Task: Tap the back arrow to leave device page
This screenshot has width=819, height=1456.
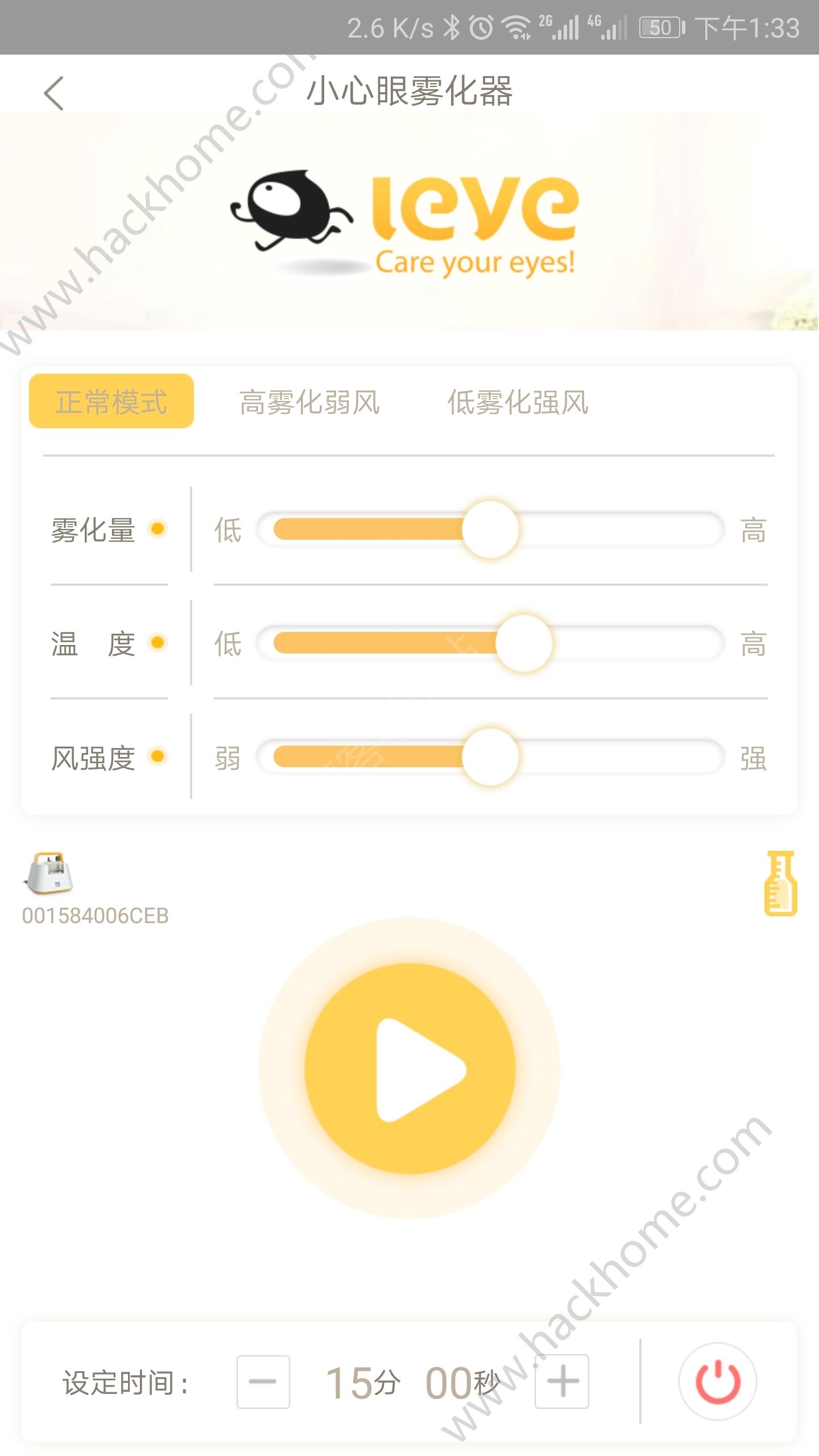Action: pos(54,93)
